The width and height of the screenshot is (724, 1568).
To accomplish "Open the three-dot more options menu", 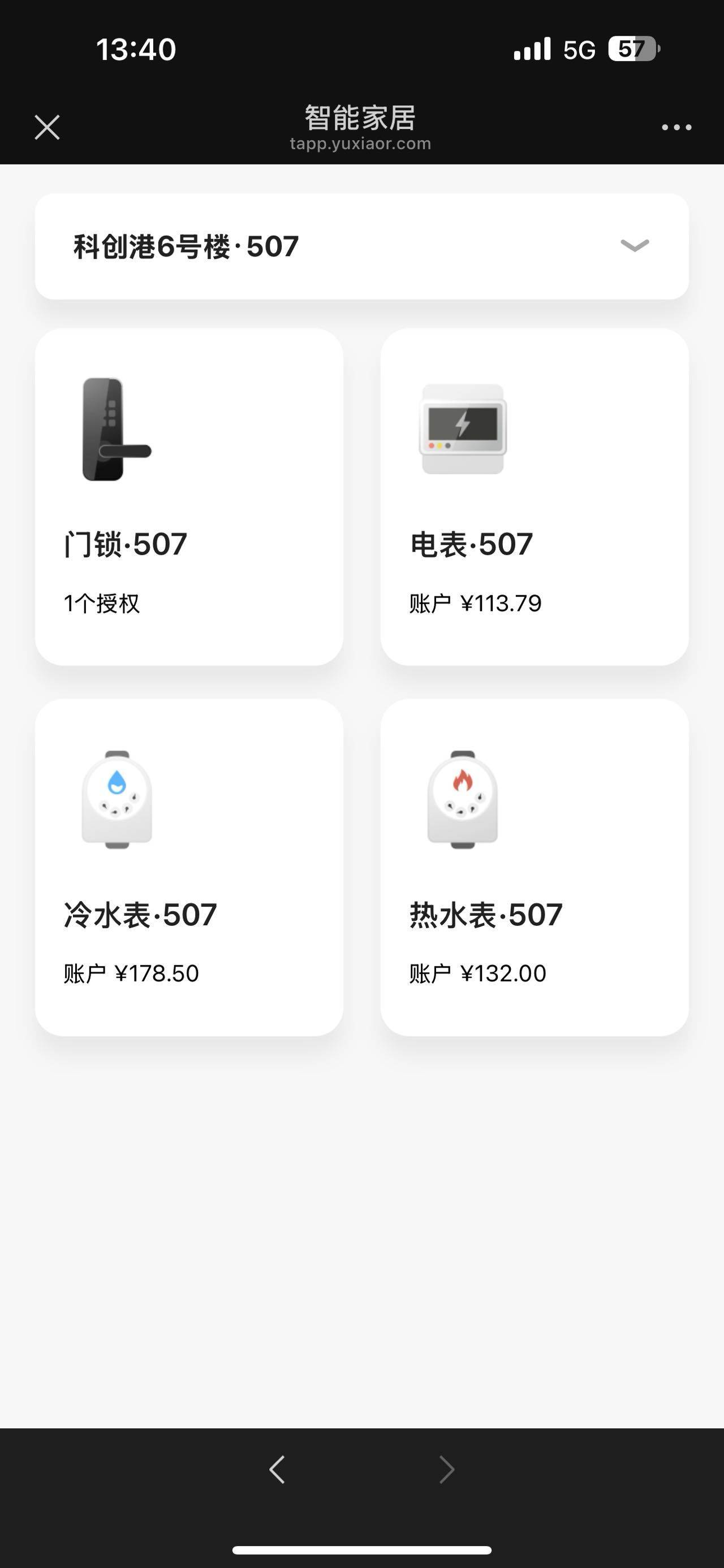I will pos(676,127).
